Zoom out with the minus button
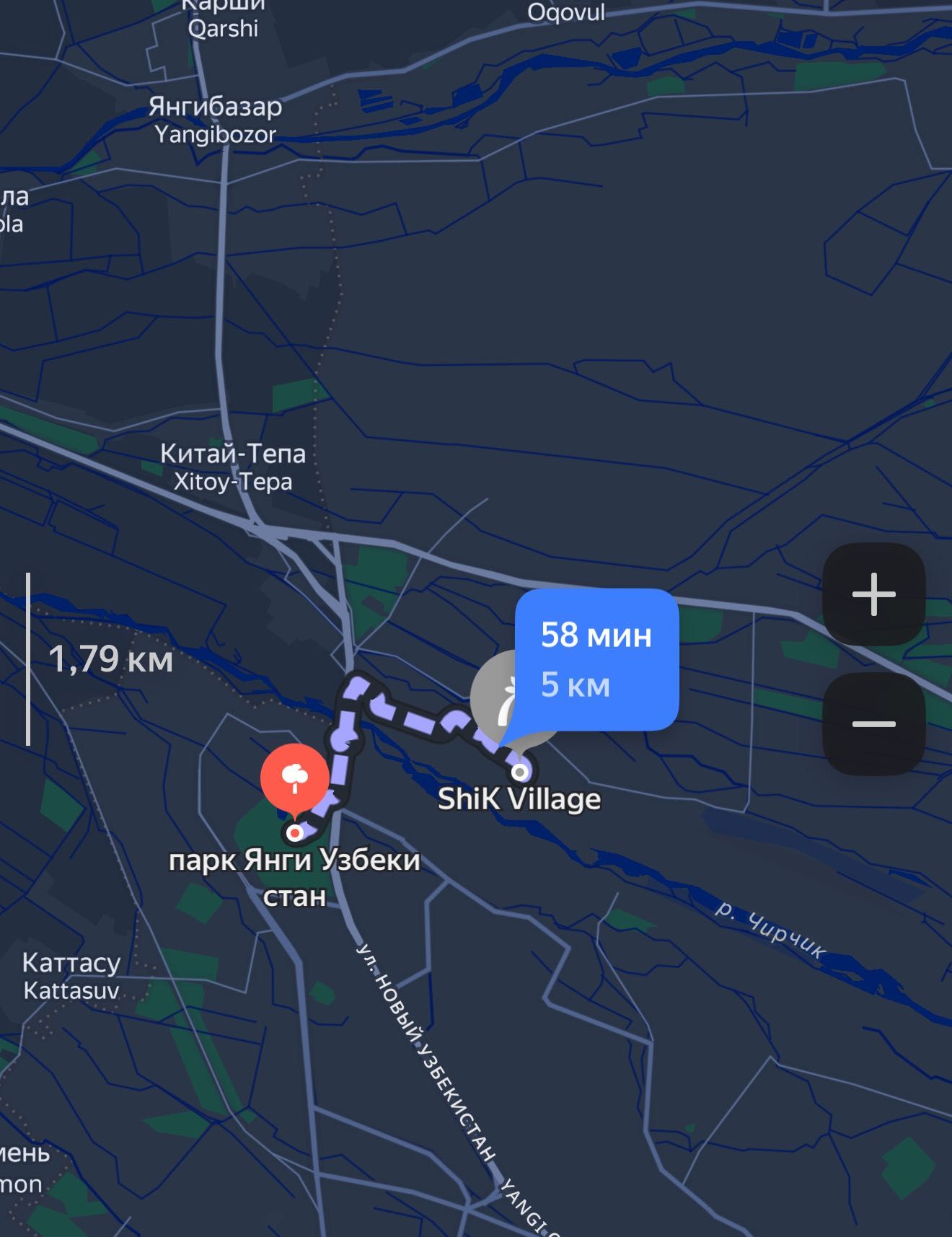Screen dimensions: 952x1237 tap(873, 723)
